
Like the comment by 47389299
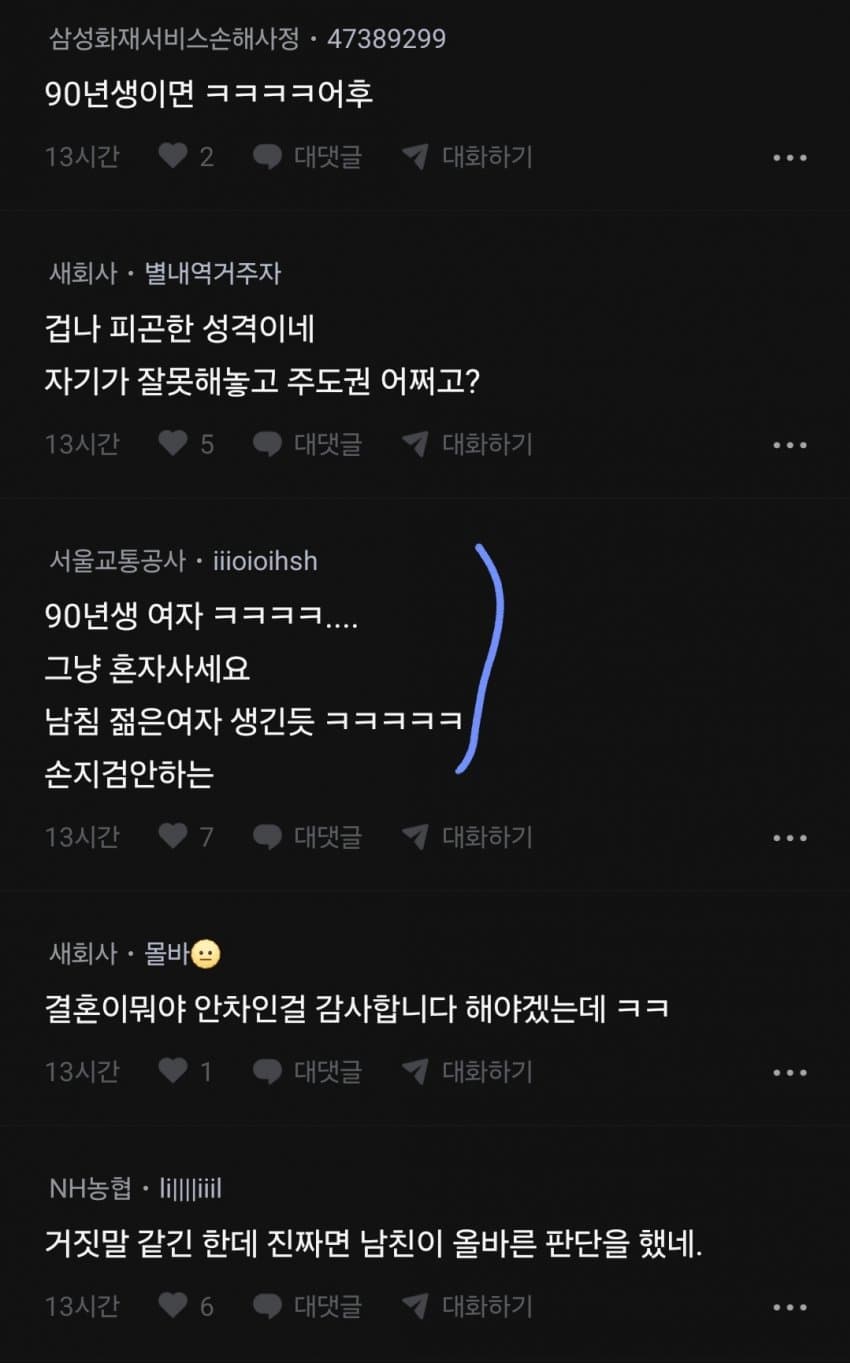tap(174, 157)
